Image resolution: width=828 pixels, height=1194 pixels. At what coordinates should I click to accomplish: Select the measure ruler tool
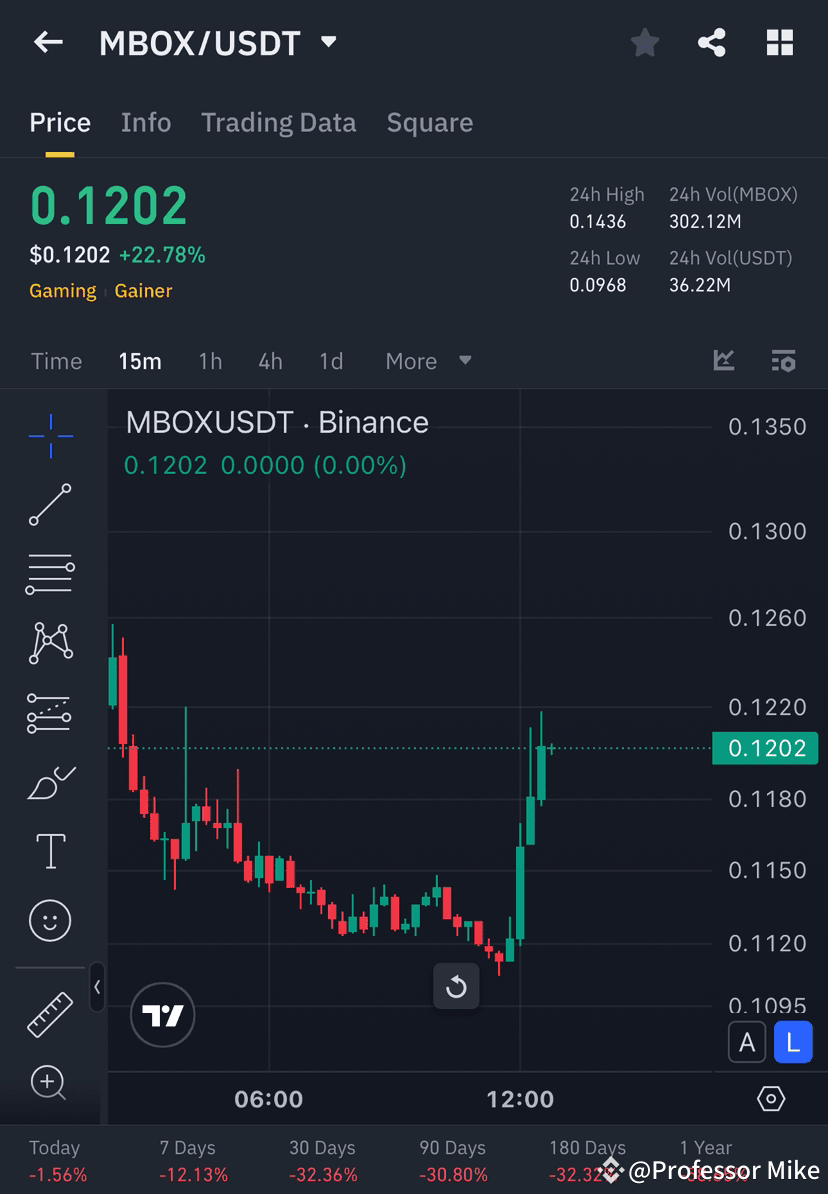tap(50, 1013)
